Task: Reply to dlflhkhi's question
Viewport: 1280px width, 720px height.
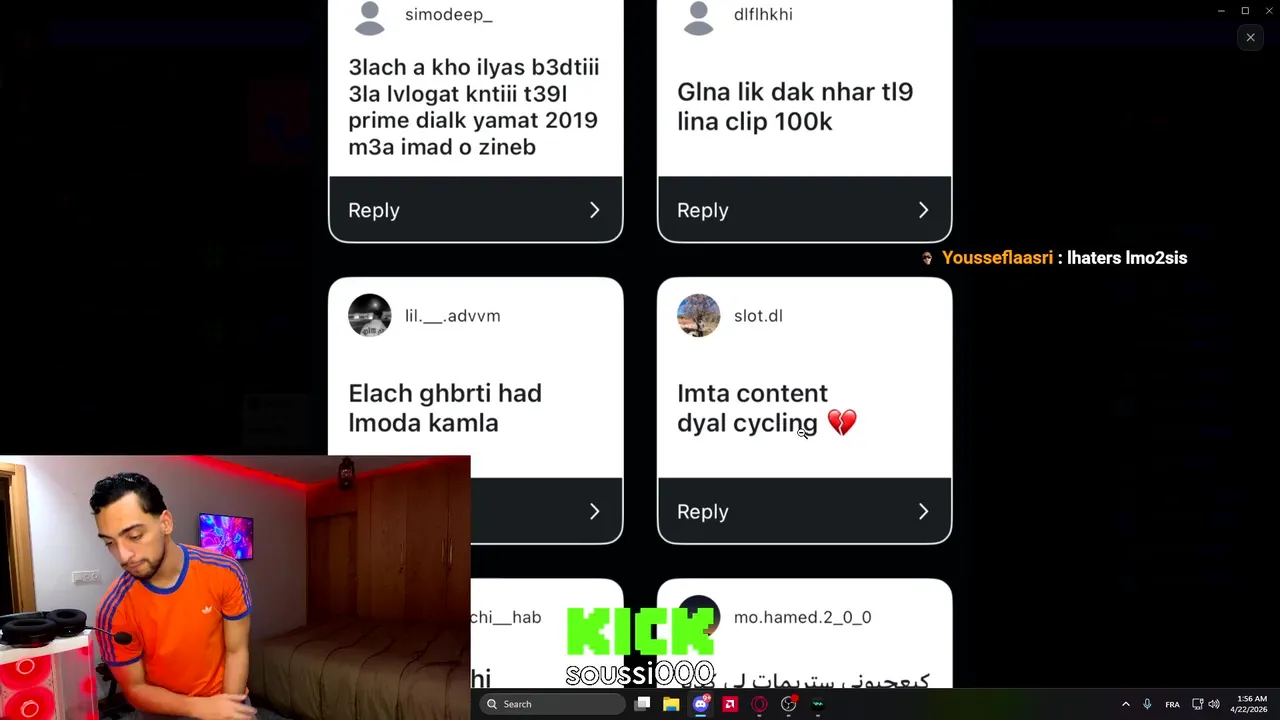Action: [804, 210]
